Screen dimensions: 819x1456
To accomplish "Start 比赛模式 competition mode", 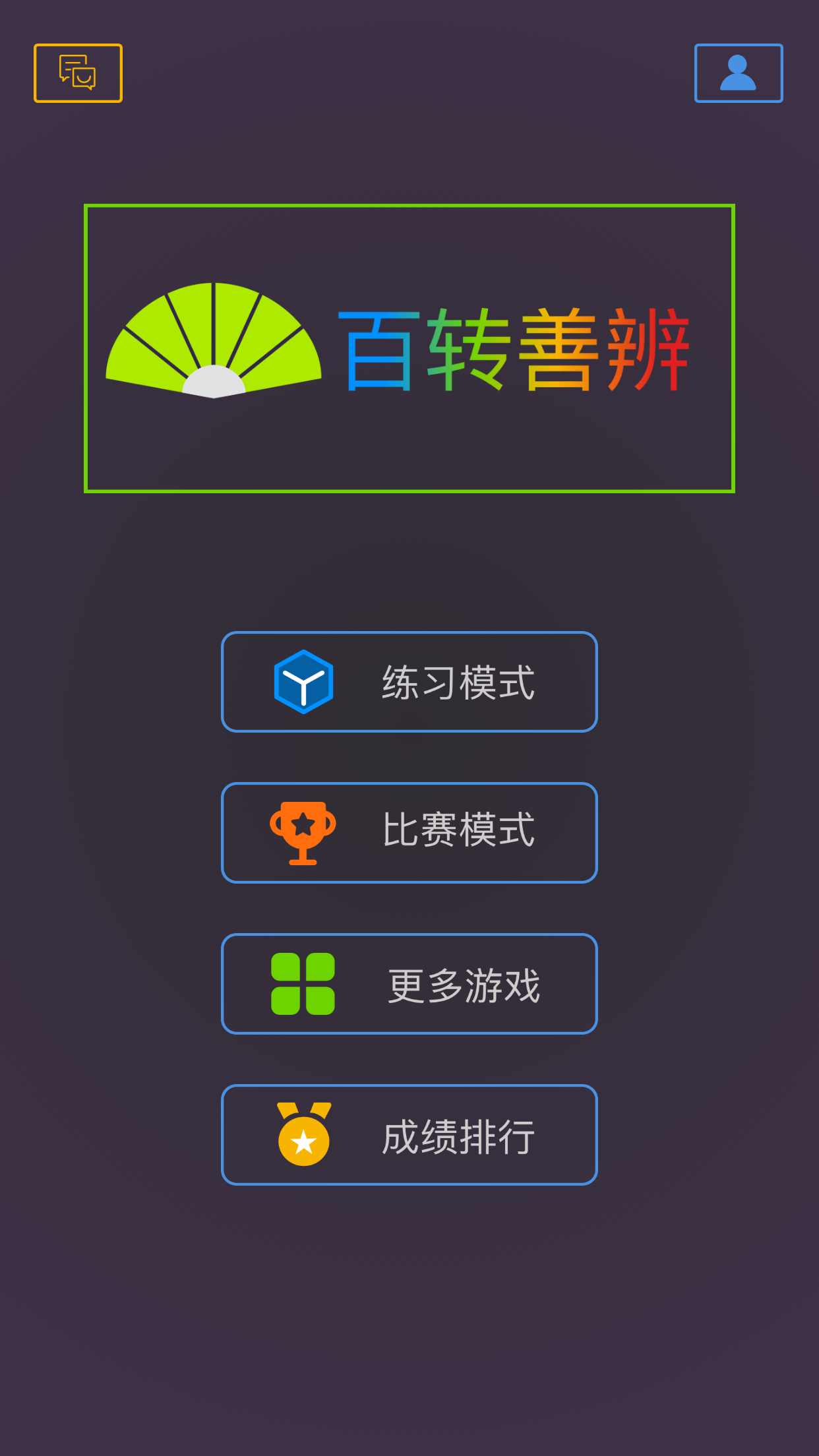I will point(409,833).
